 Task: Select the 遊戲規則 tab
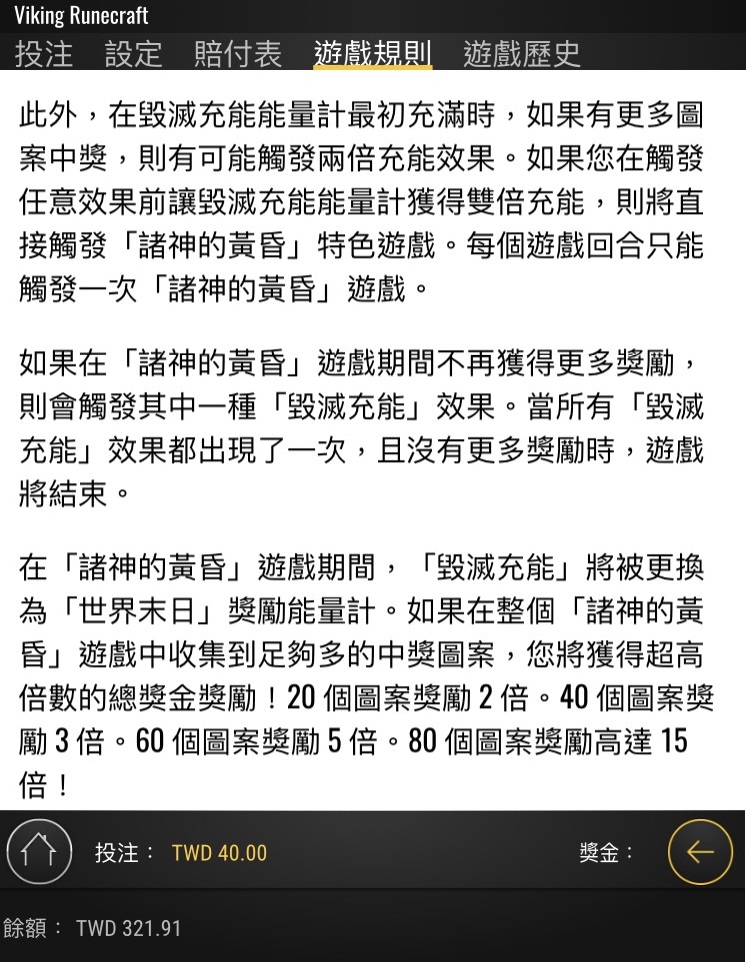(x=372, y=54)
